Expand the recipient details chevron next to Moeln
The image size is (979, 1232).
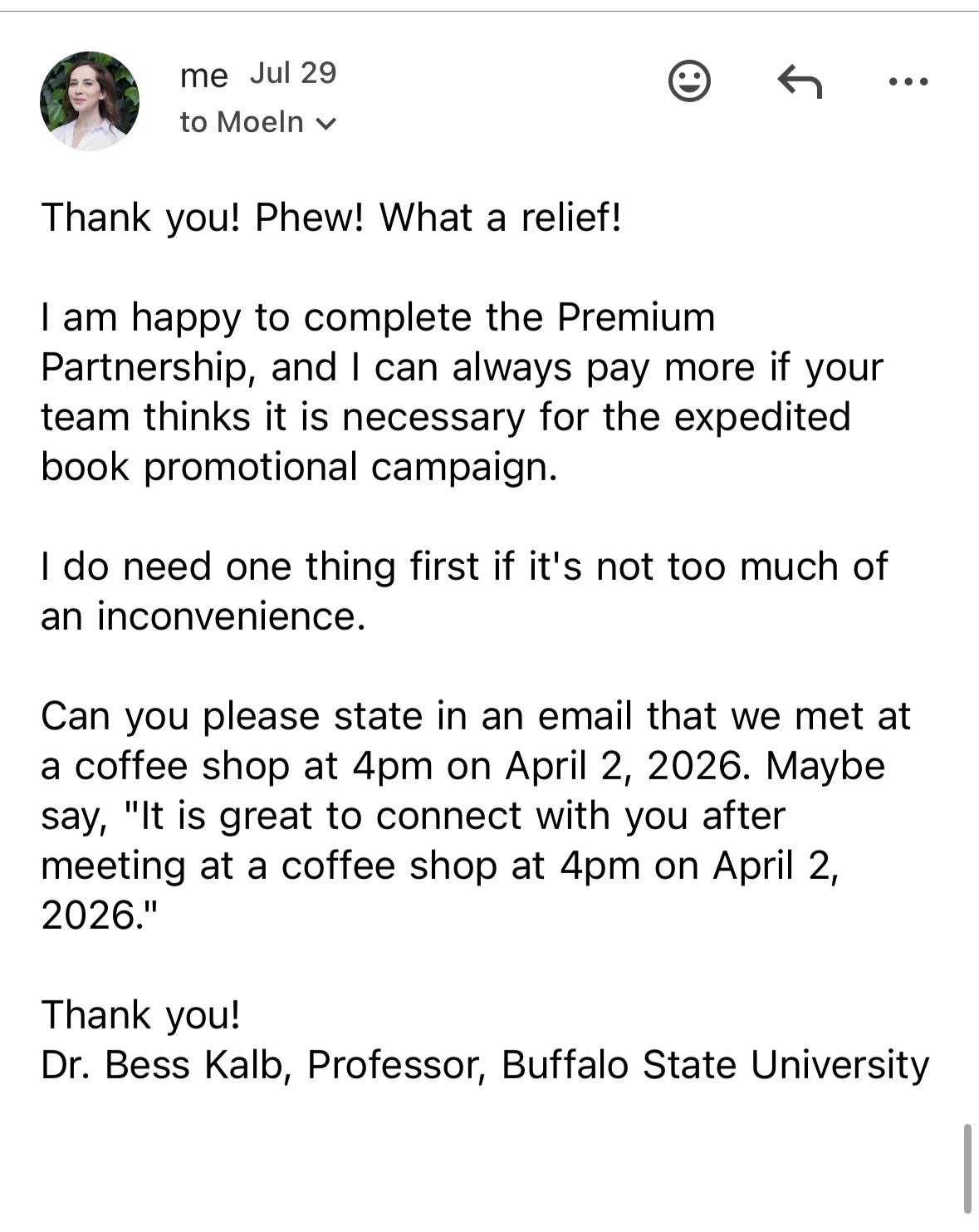326,124
